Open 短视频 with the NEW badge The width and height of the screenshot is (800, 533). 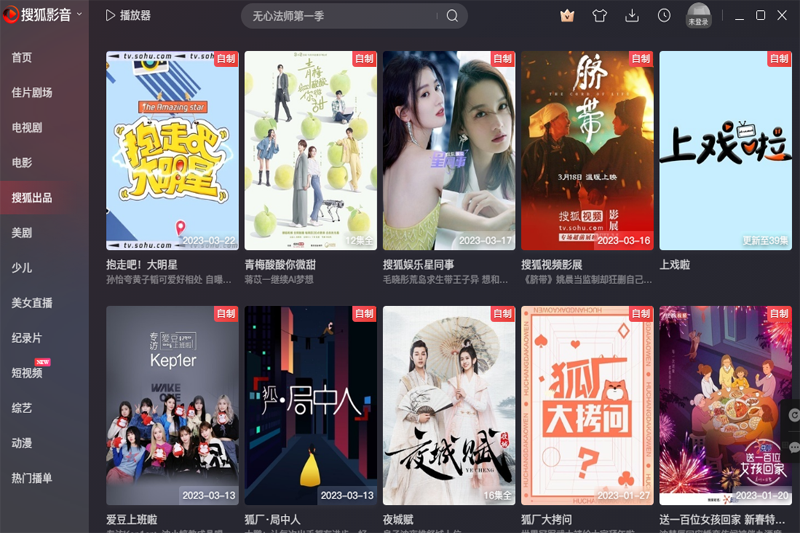pos(27,373)
